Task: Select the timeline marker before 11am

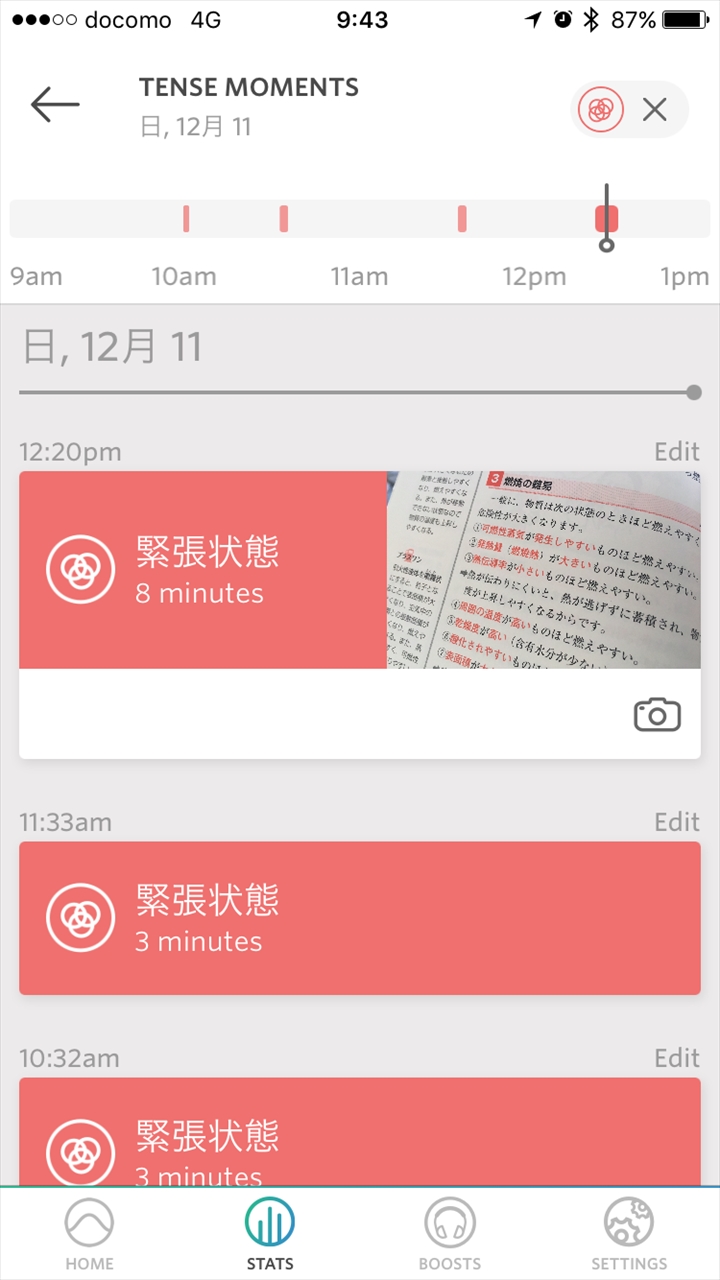Action: (x=284, y=219)
